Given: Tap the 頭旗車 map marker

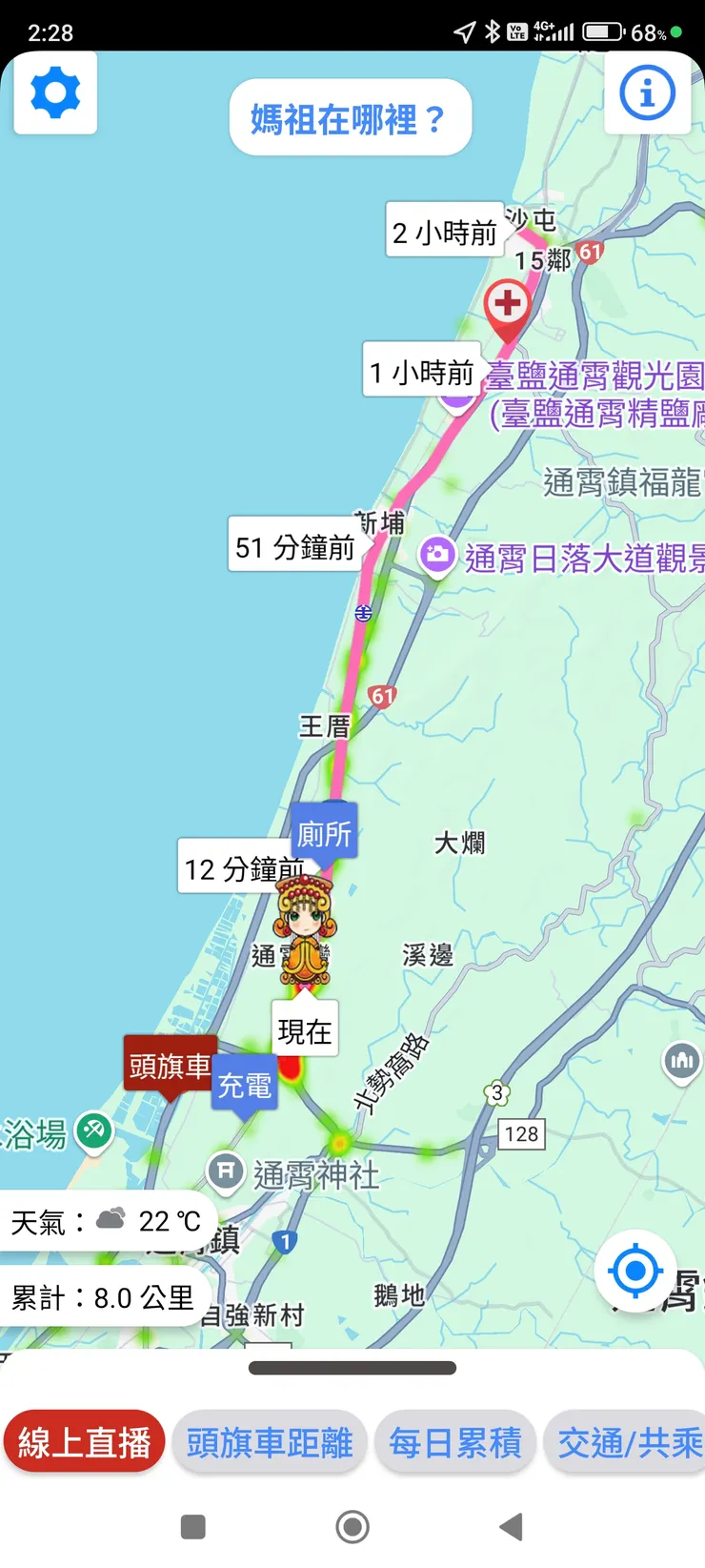Looking at the screenshot, I should (x=171, y=1066).
